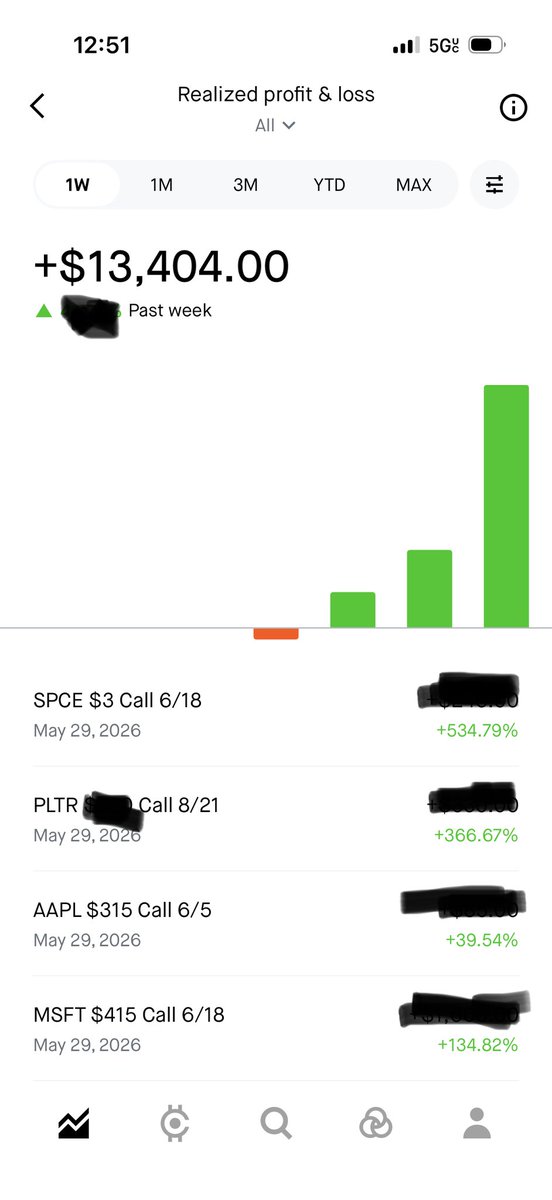This screenshot has width=552, height=1200.
Task: Switch to the YTD time range
Action: [x=329, y=185]
